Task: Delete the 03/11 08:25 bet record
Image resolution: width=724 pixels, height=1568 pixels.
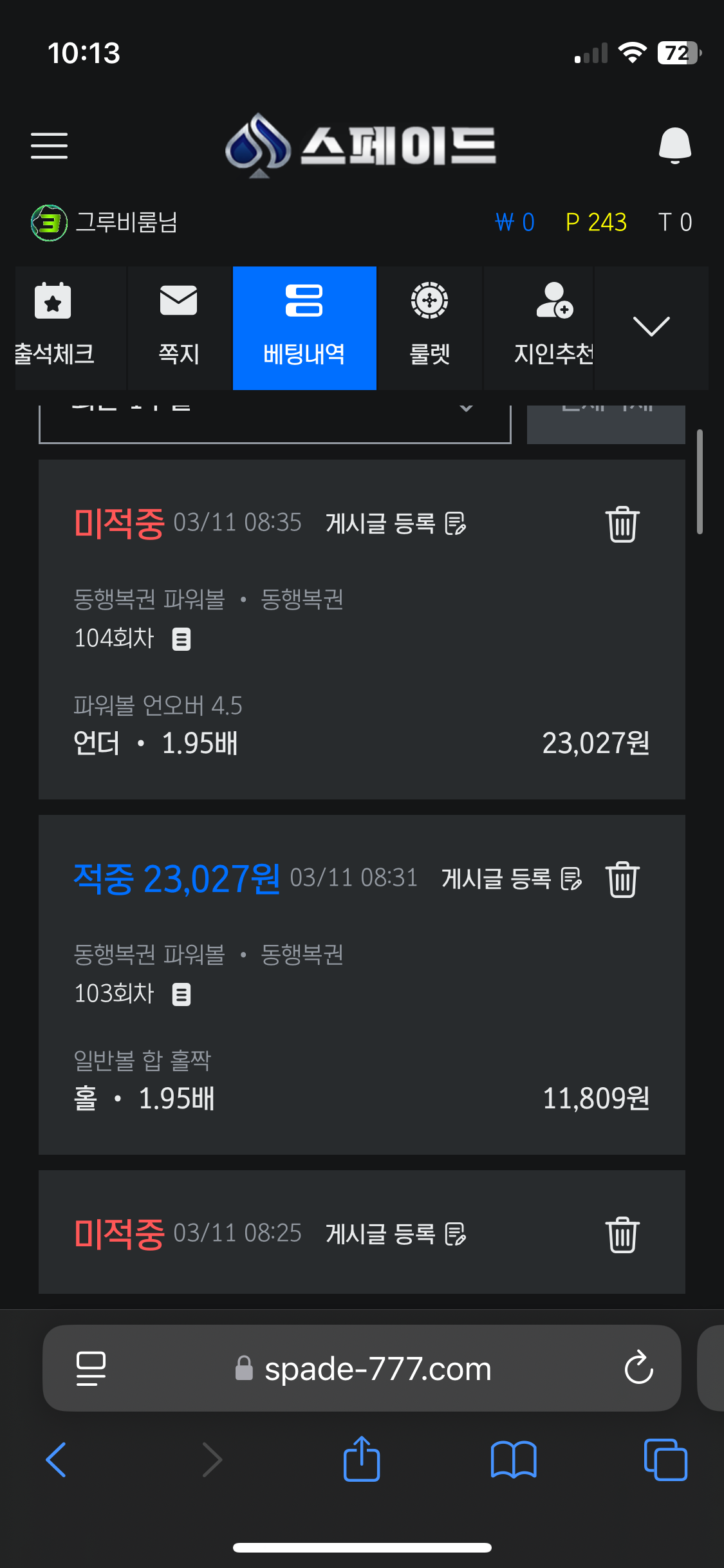Action: click(622, 1235)
